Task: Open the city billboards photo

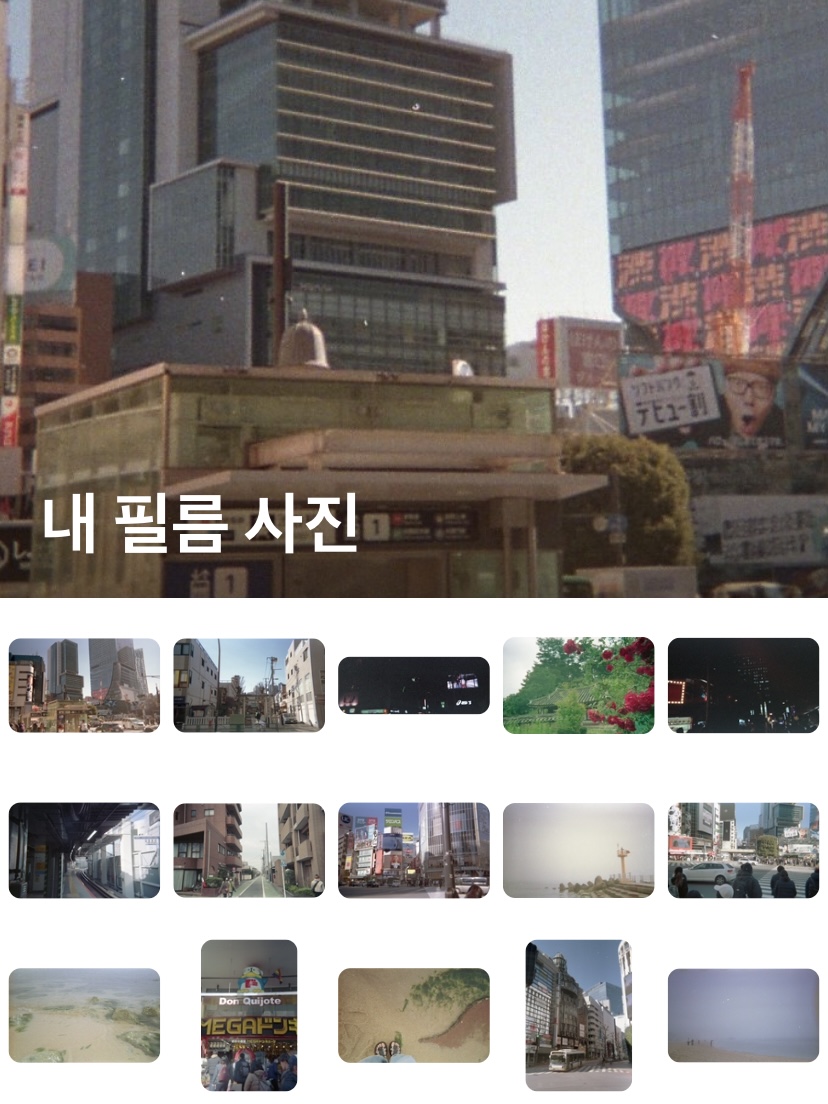Action: 414,850
